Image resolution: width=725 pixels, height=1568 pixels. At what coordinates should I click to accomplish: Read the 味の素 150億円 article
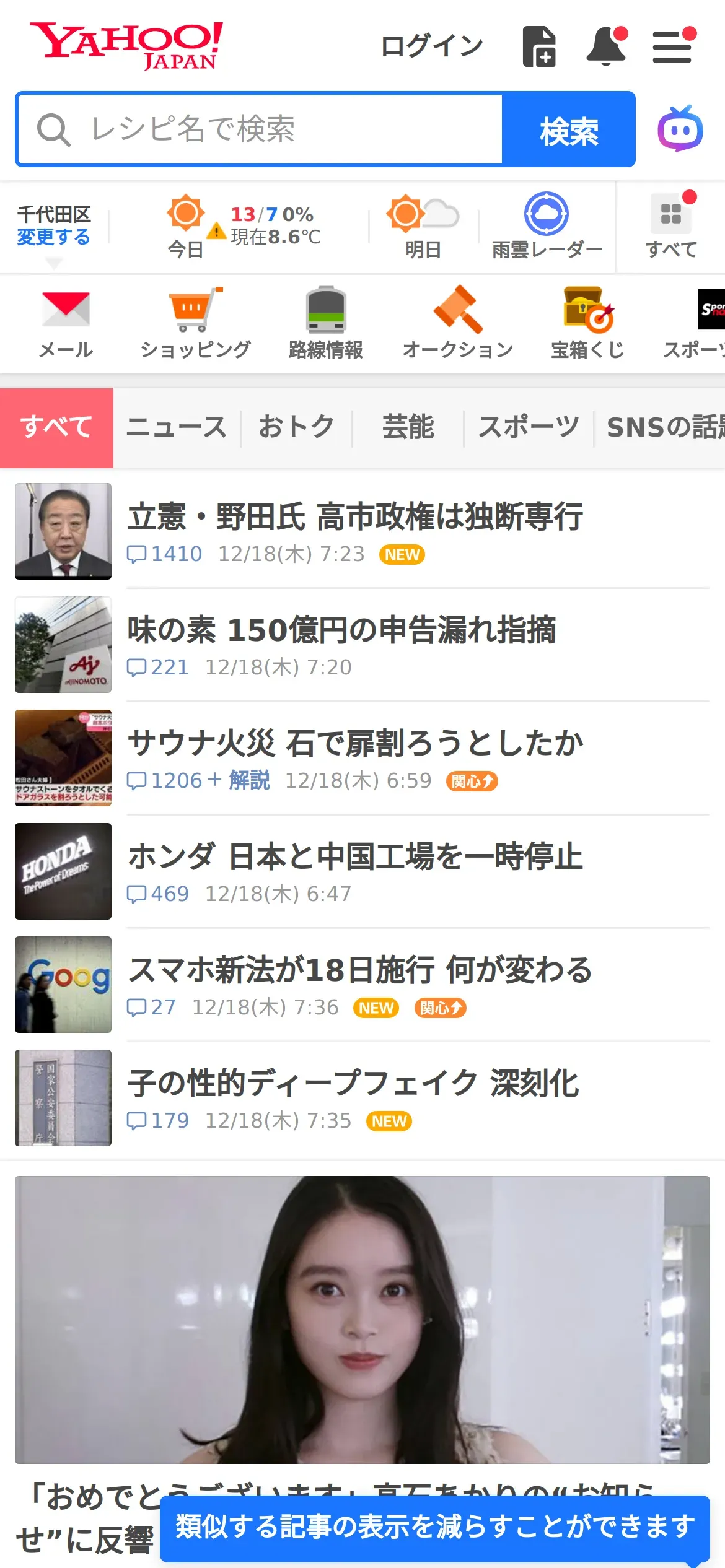pos(342,630)
